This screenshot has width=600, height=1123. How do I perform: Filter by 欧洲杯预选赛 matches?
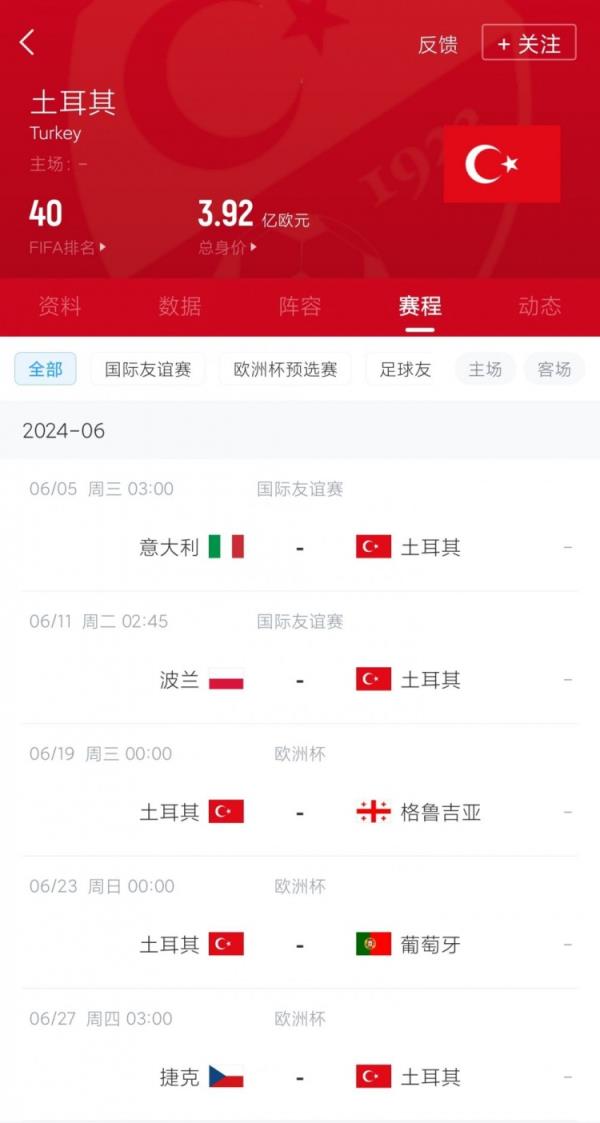[285, 369]
